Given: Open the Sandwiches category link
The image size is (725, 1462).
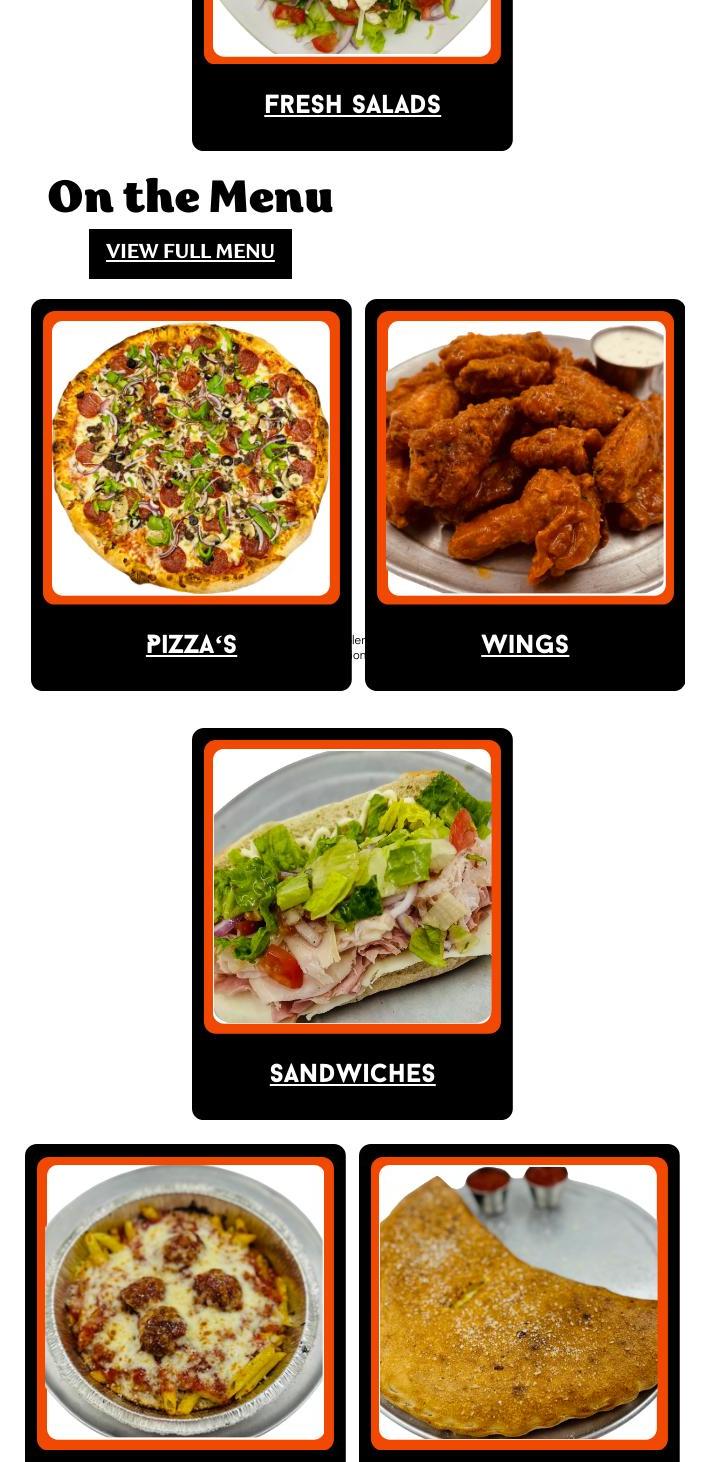Looking at the screenshot, I should [352, 1074].
